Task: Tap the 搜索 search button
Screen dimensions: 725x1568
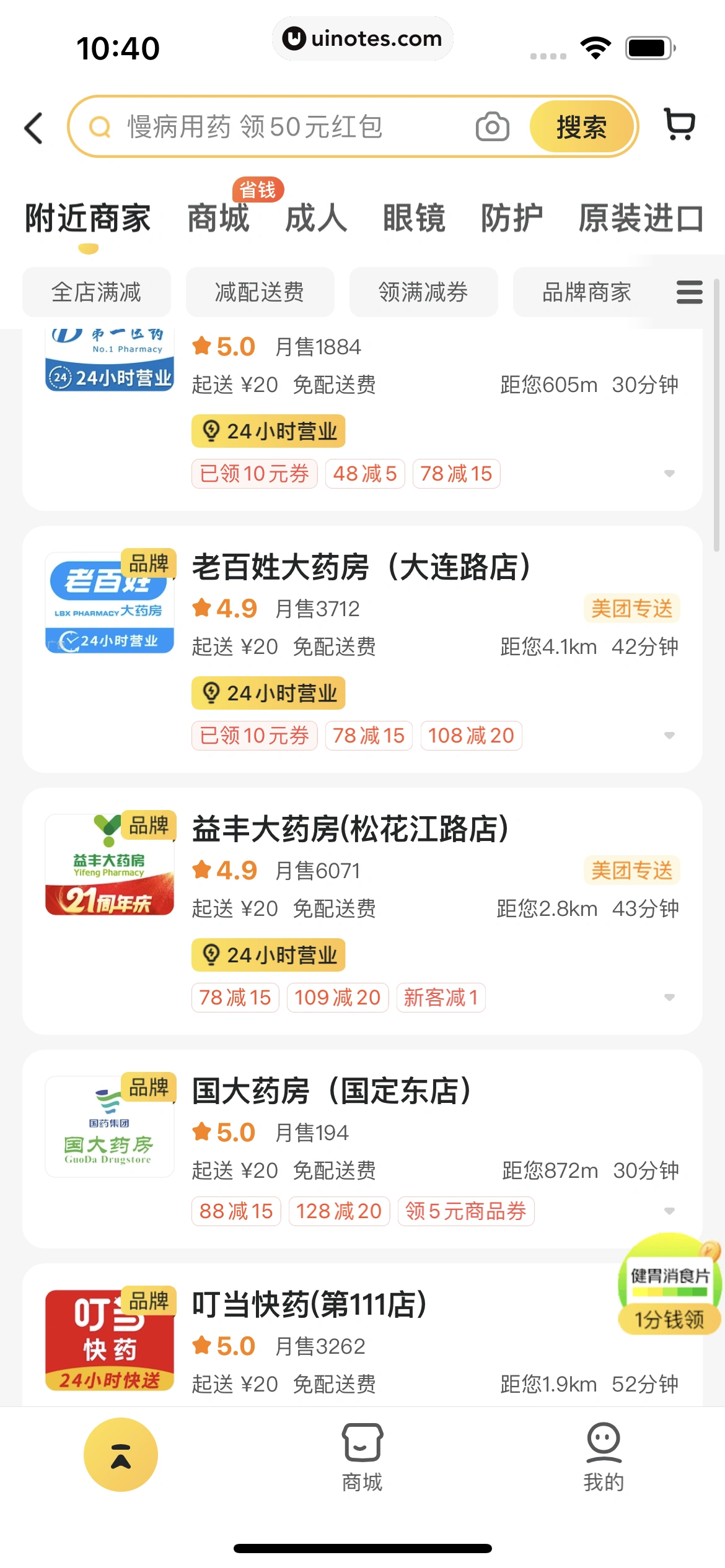Action: click(581, 126)
